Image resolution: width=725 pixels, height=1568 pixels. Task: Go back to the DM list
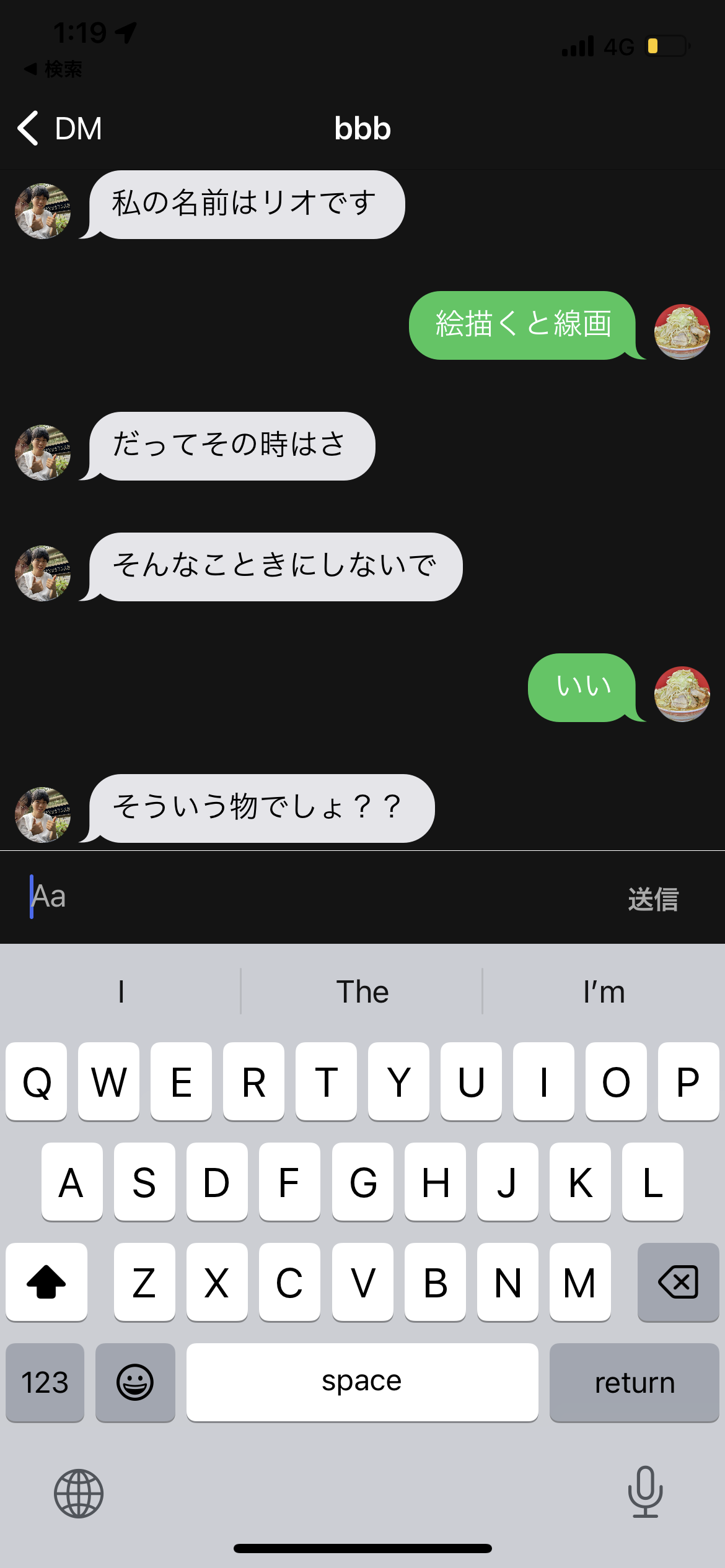[x=59, y=129]
